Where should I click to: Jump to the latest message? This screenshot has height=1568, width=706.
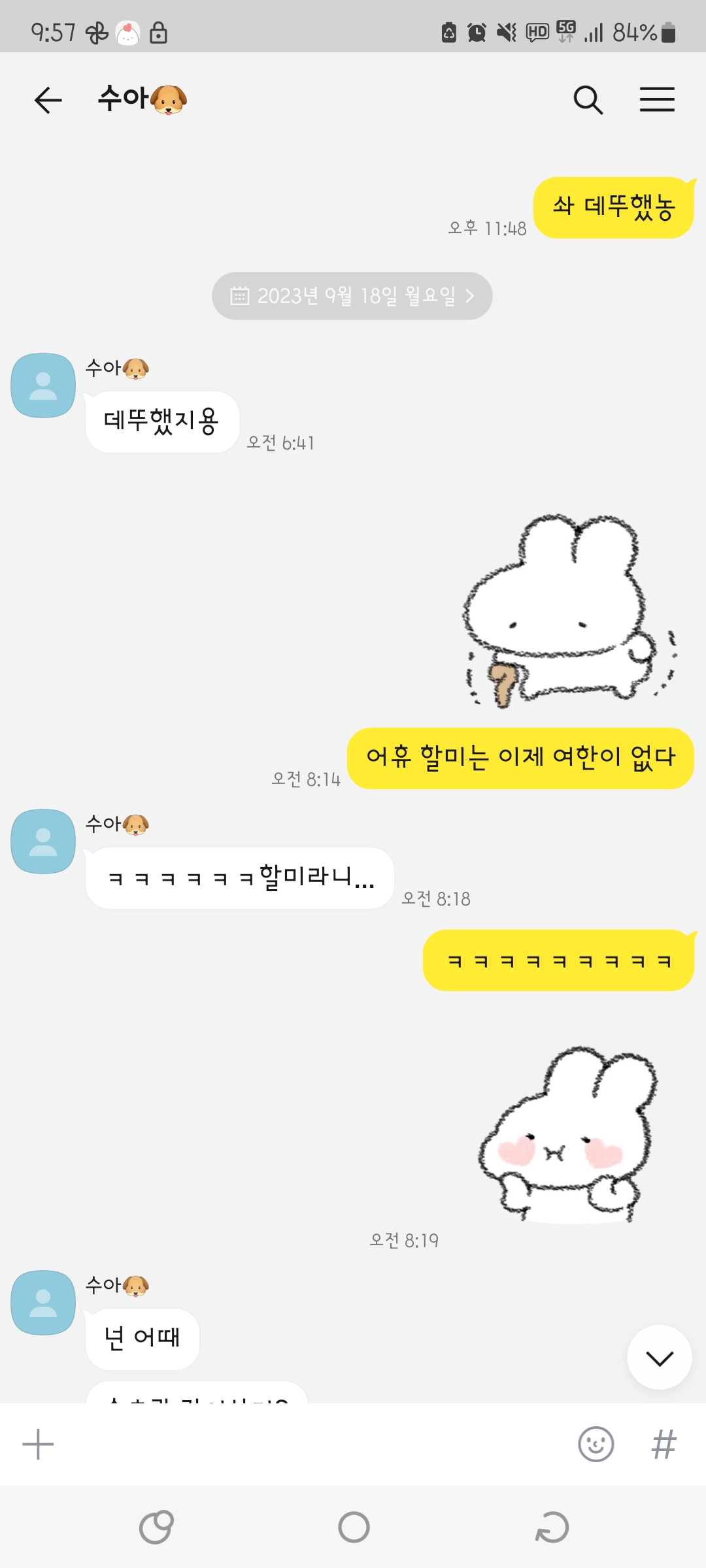659,1358
